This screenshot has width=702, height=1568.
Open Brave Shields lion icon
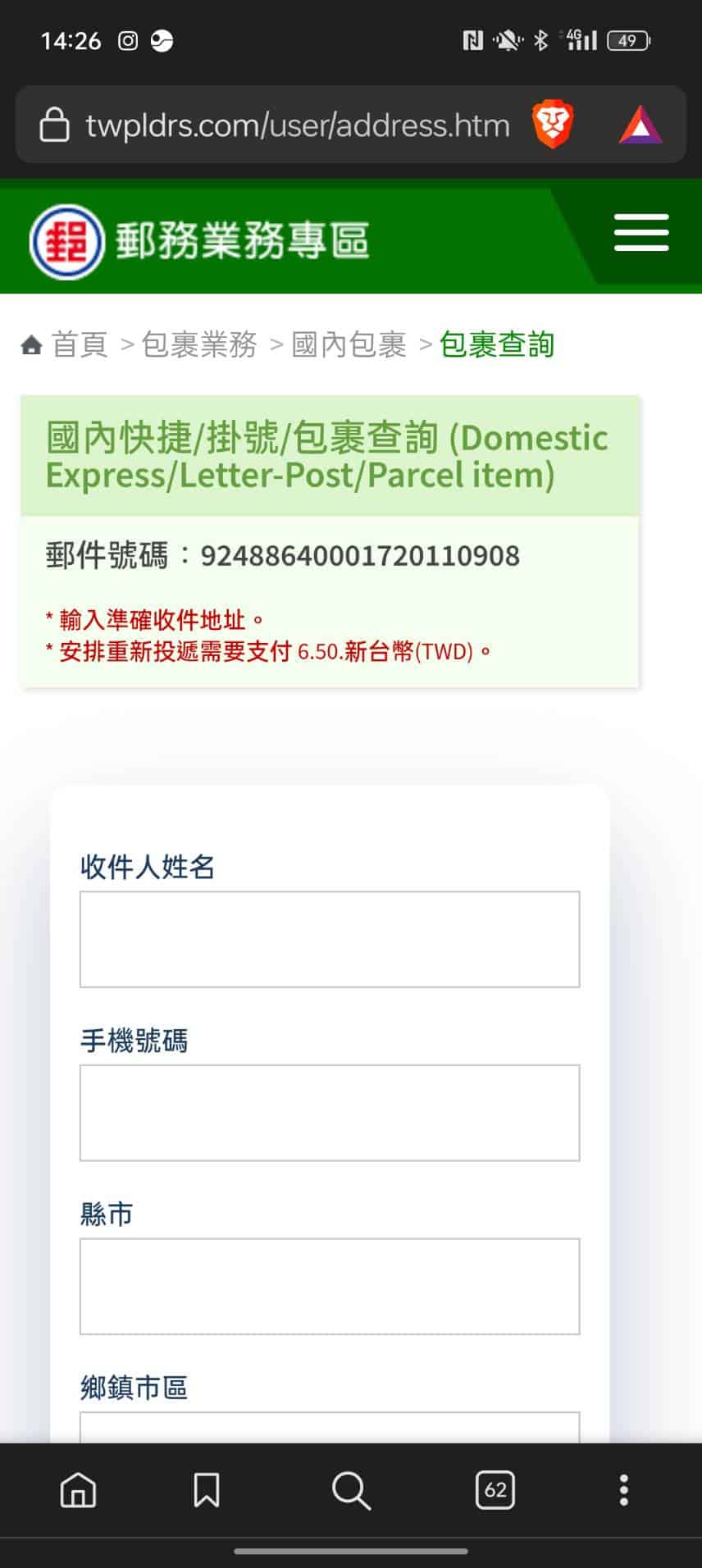tap(552, 125)
